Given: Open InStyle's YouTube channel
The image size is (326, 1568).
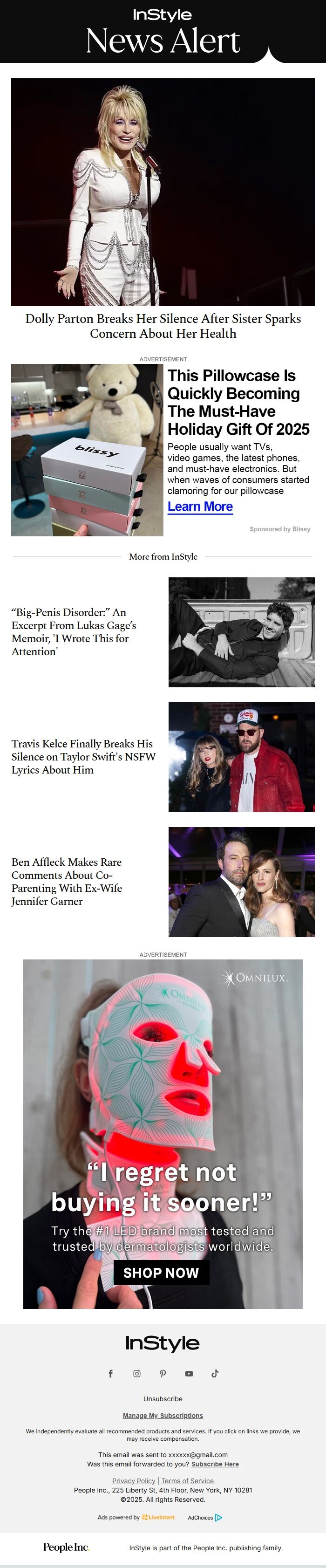Looking at the screenshot, I should coord(189,1373).
